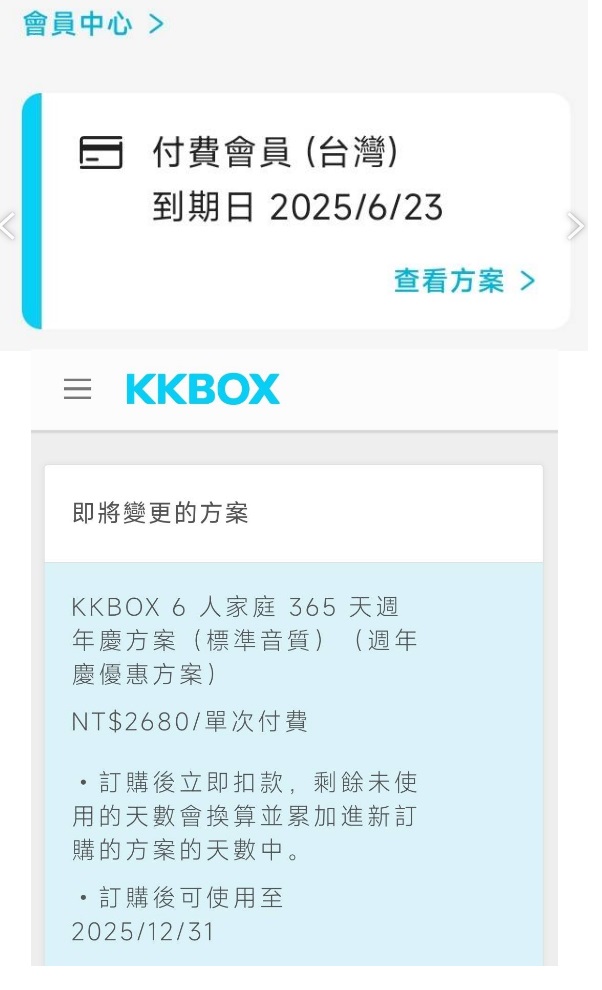Show the previous membership card with the left arrow
602x990 pixels.
click(x=8, y=226)
